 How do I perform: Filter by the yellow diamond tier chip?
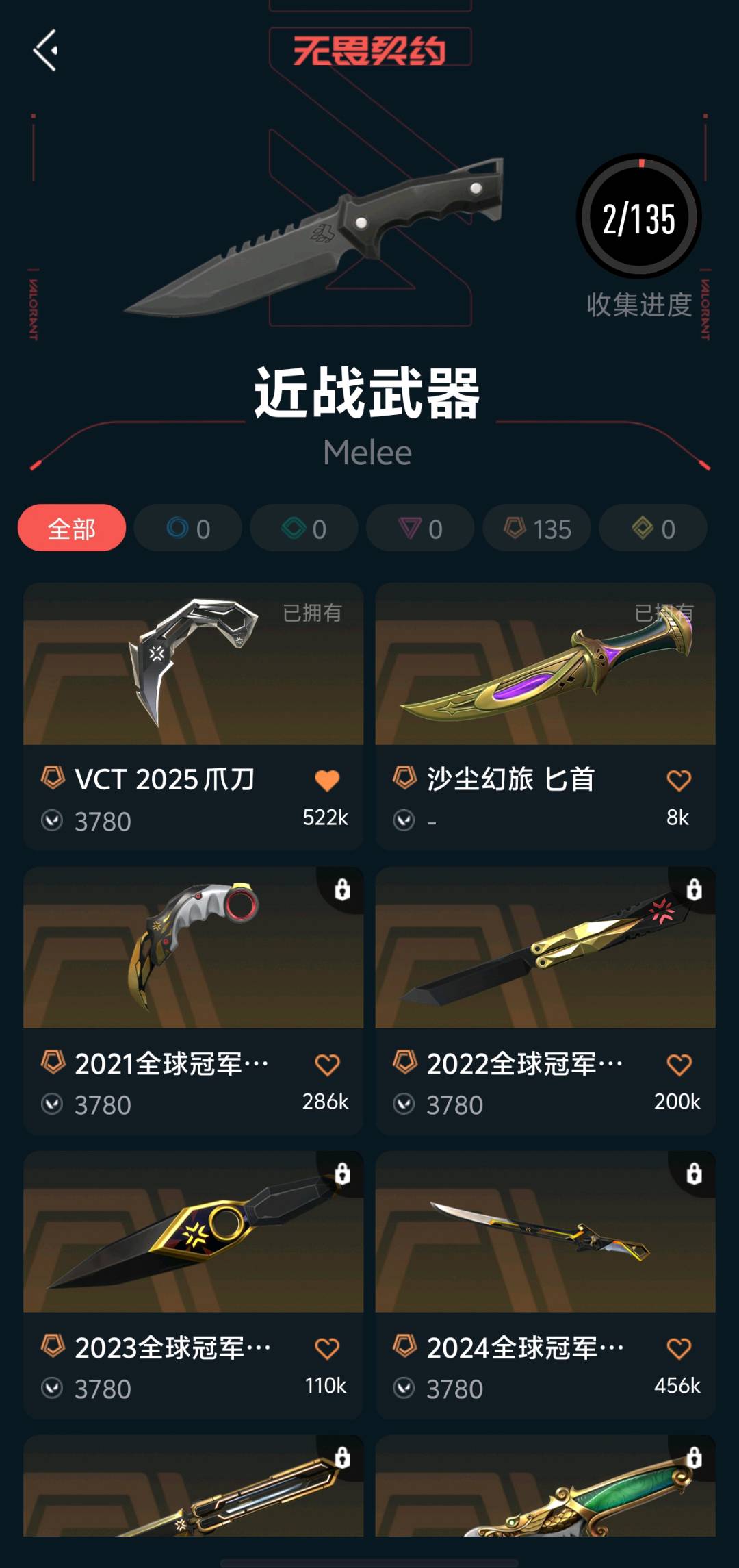[653, 528]
